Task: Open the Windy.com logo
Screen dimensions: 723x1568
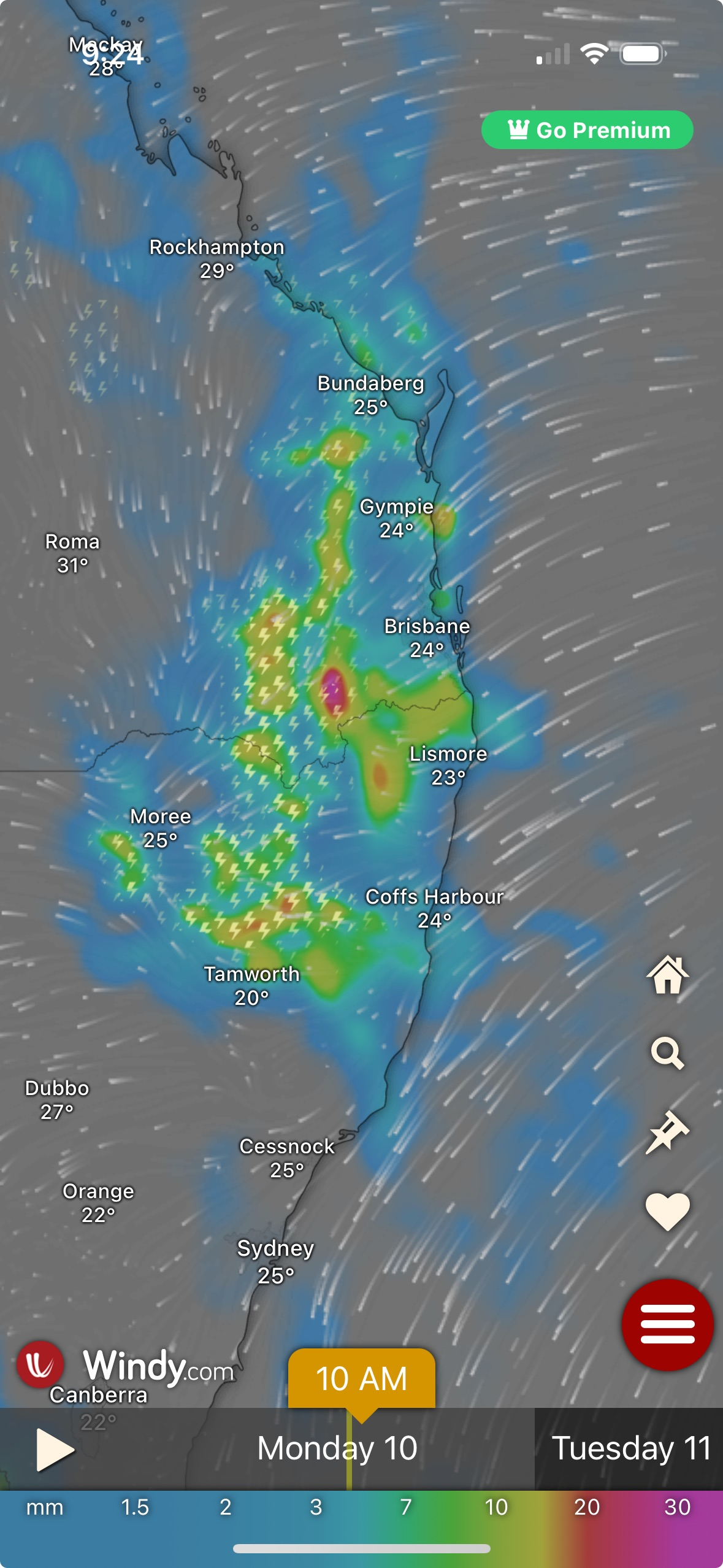Action: coord(126,1366)
